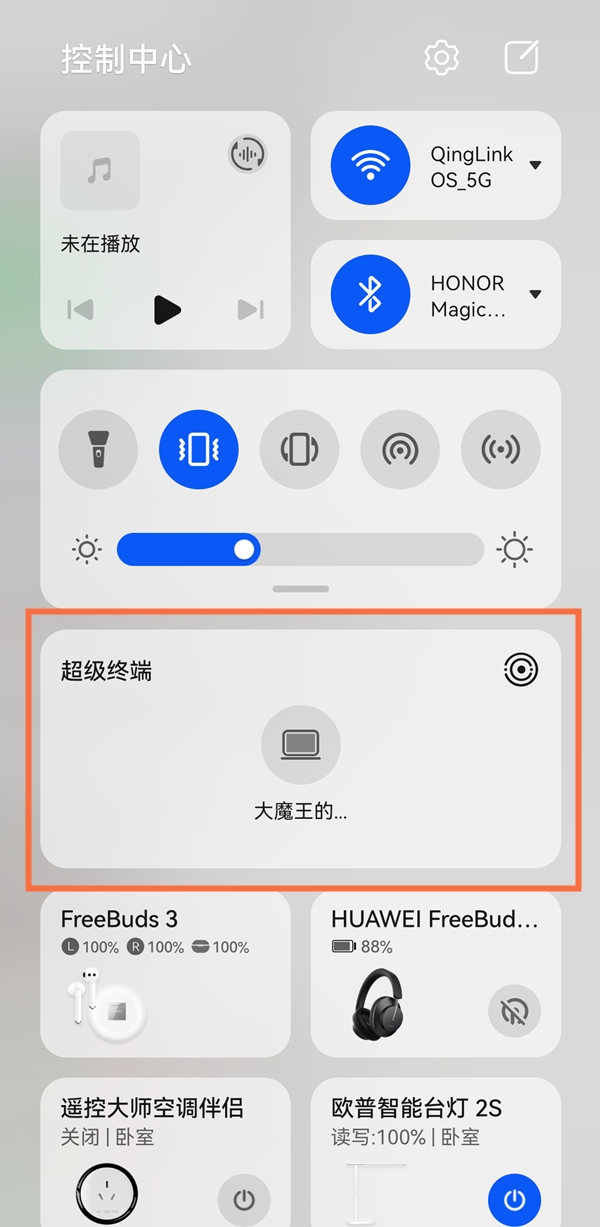
Task: Disable the vibration mode toggle
Action: pyautogui.click(x=198, y=450)
